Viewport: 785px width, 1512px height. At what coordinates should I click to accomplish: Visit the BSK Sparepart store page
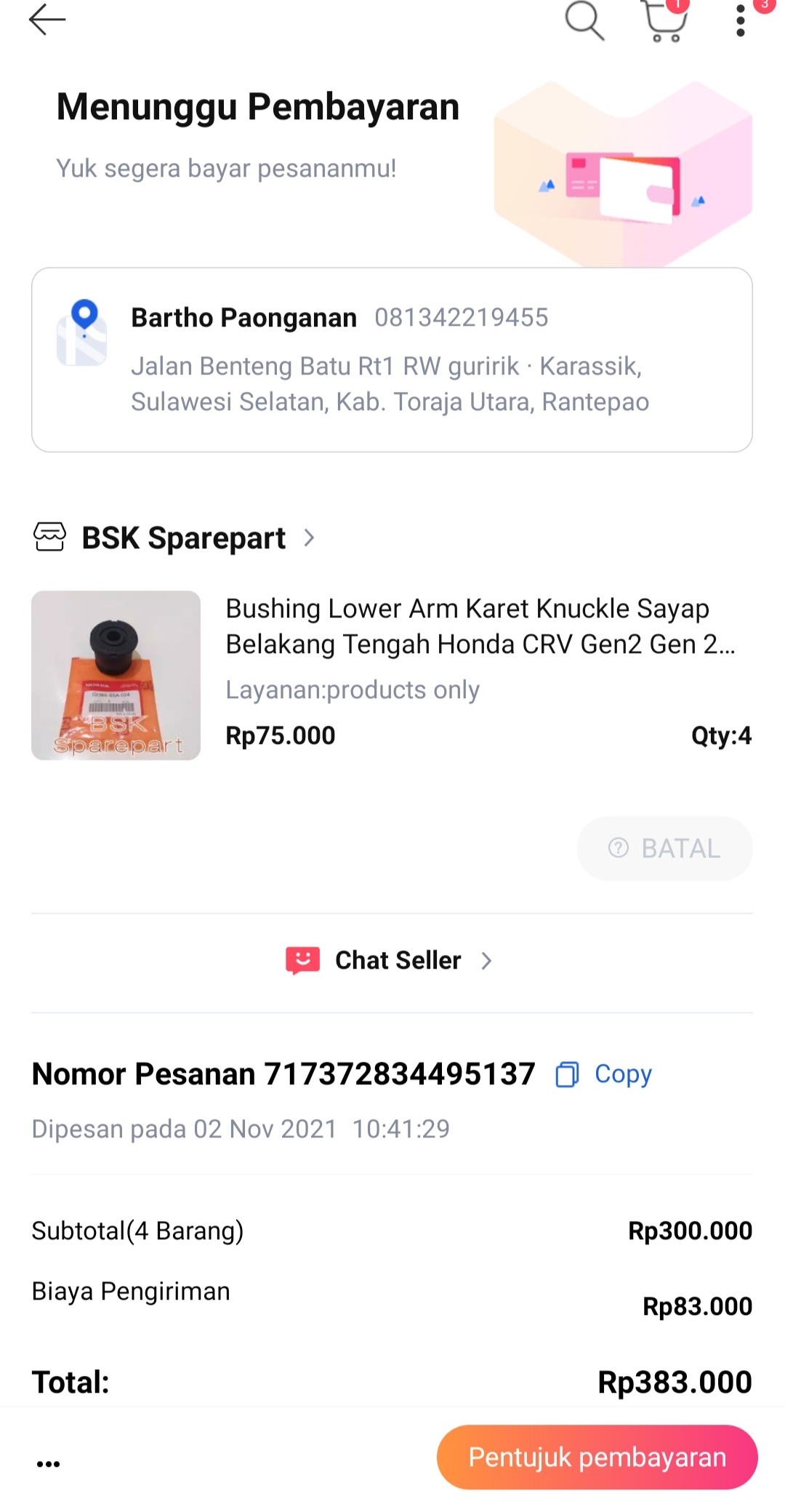pos(183,538)
